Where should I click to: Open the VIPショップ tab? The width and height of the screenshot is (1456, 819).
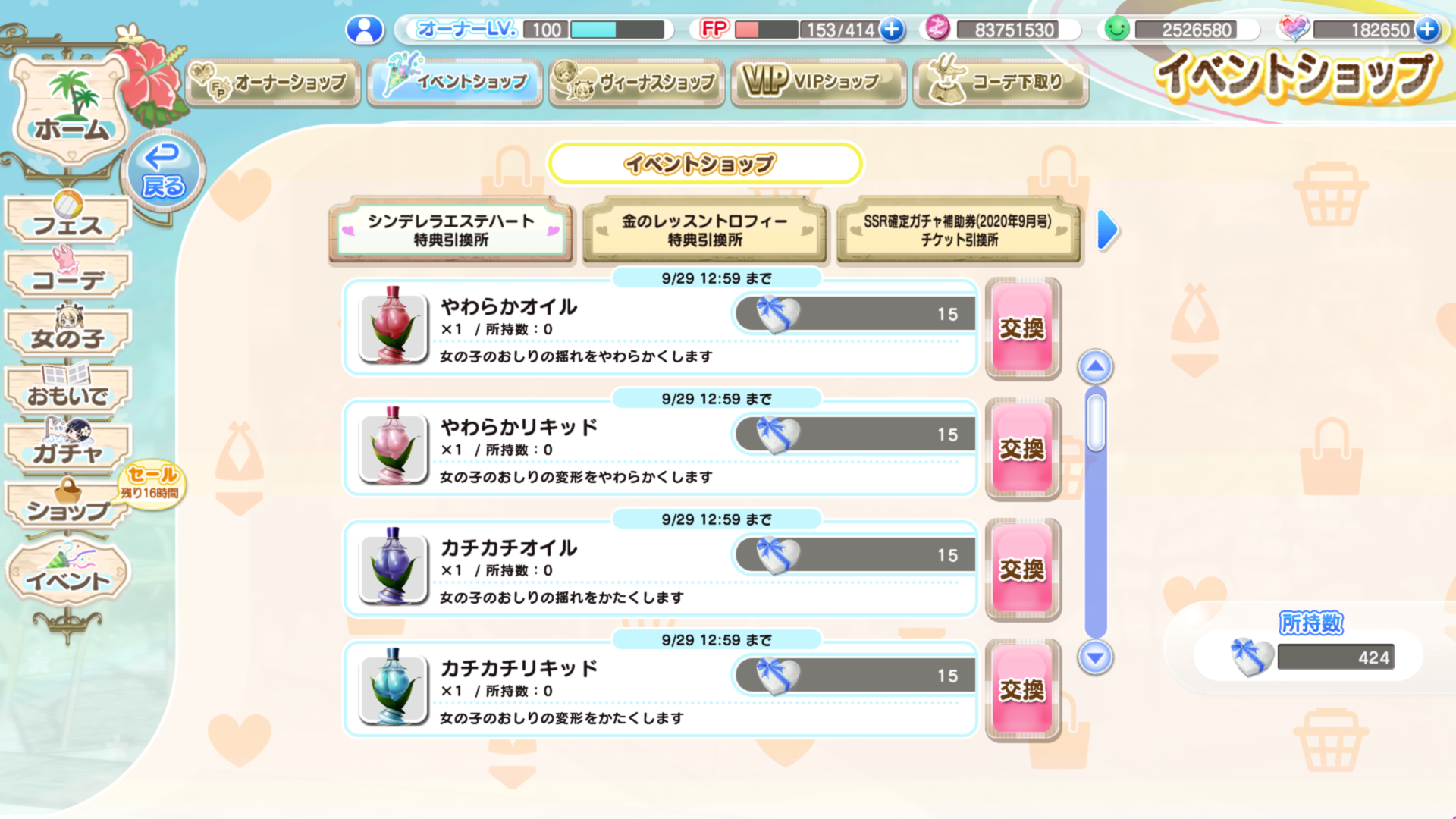pyautogui.click(x=819, y=82)
